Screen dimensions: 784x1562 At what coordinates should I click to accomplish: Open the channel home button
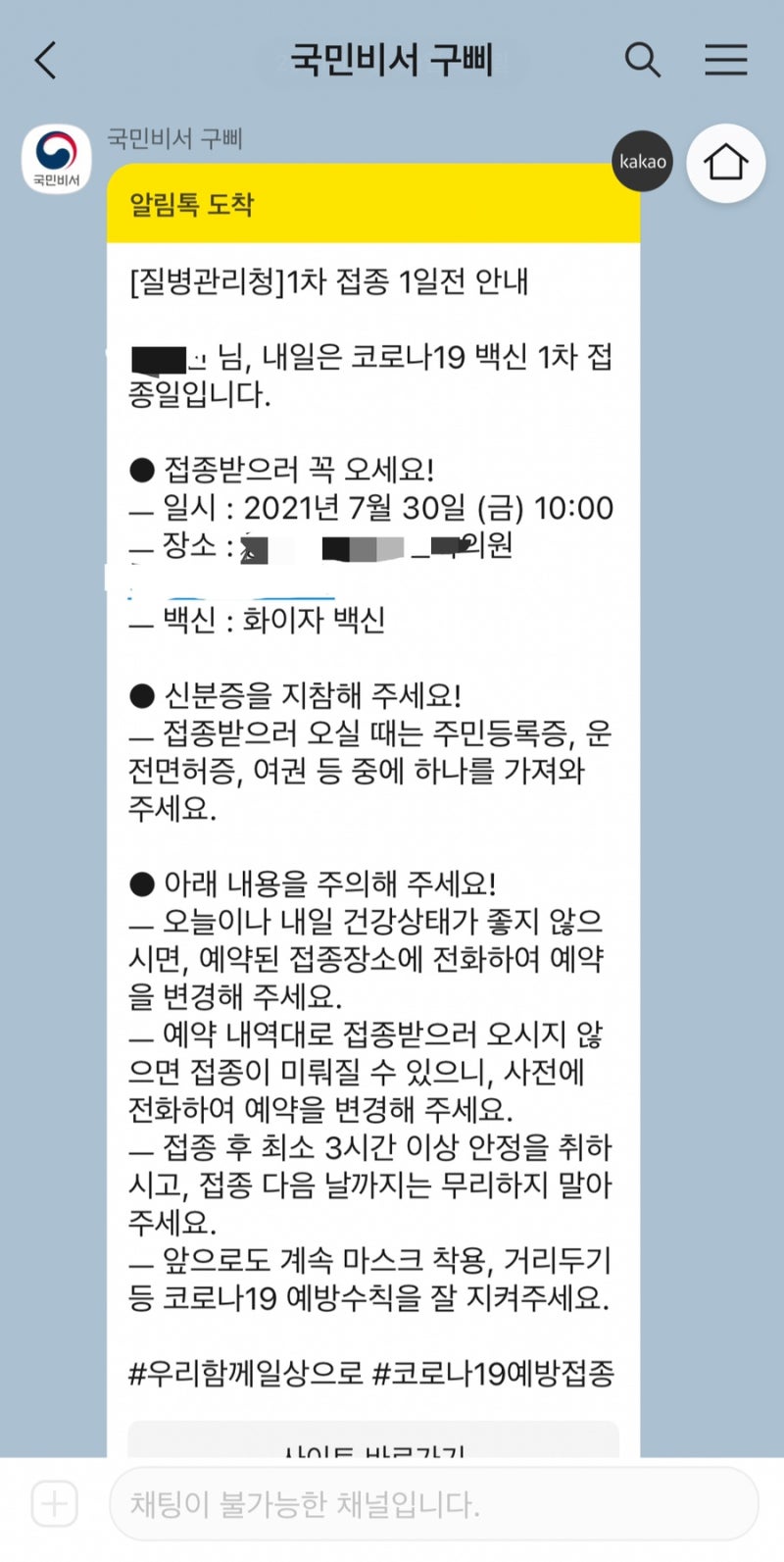pyautogui.click(x=725, y=163)
